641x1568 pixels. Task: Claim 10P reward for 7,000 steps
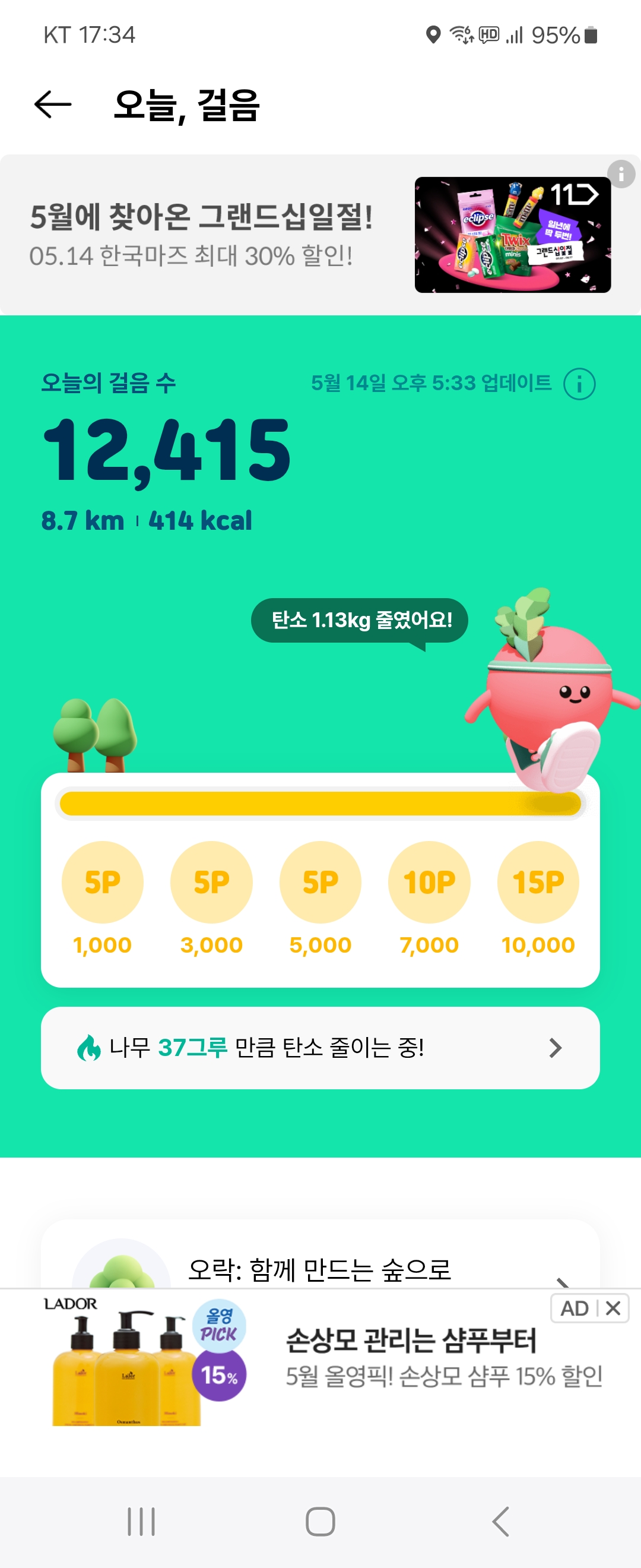pos(429,882)
